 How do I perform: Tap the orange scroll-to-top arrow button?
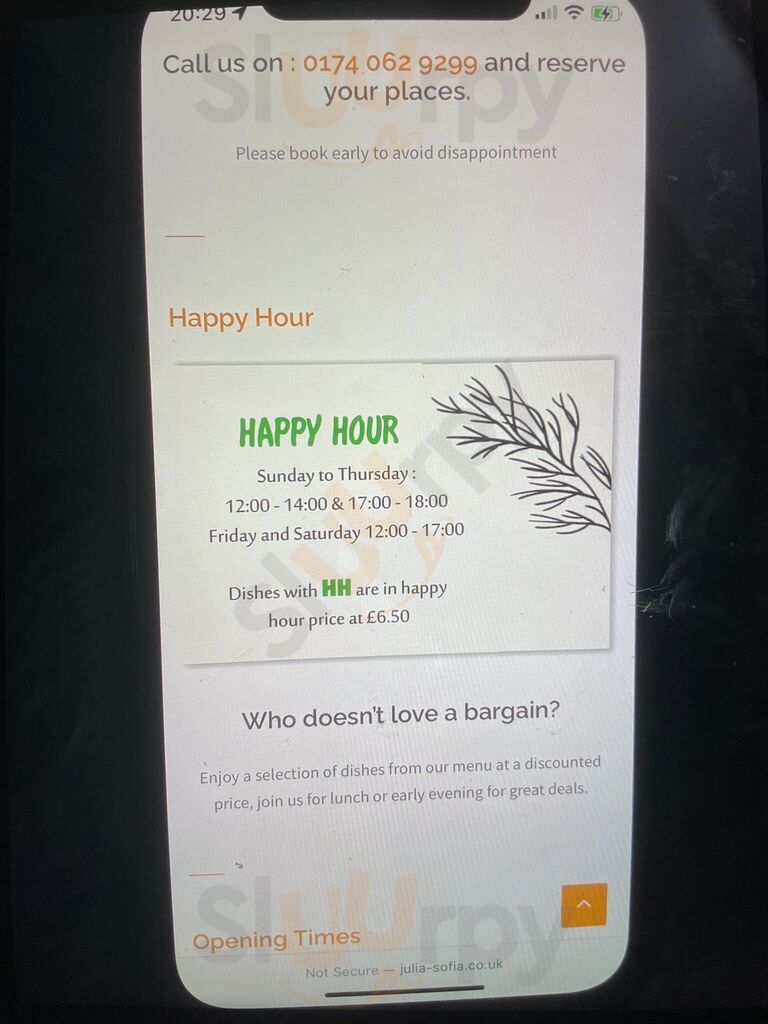(x=584, y=905)
